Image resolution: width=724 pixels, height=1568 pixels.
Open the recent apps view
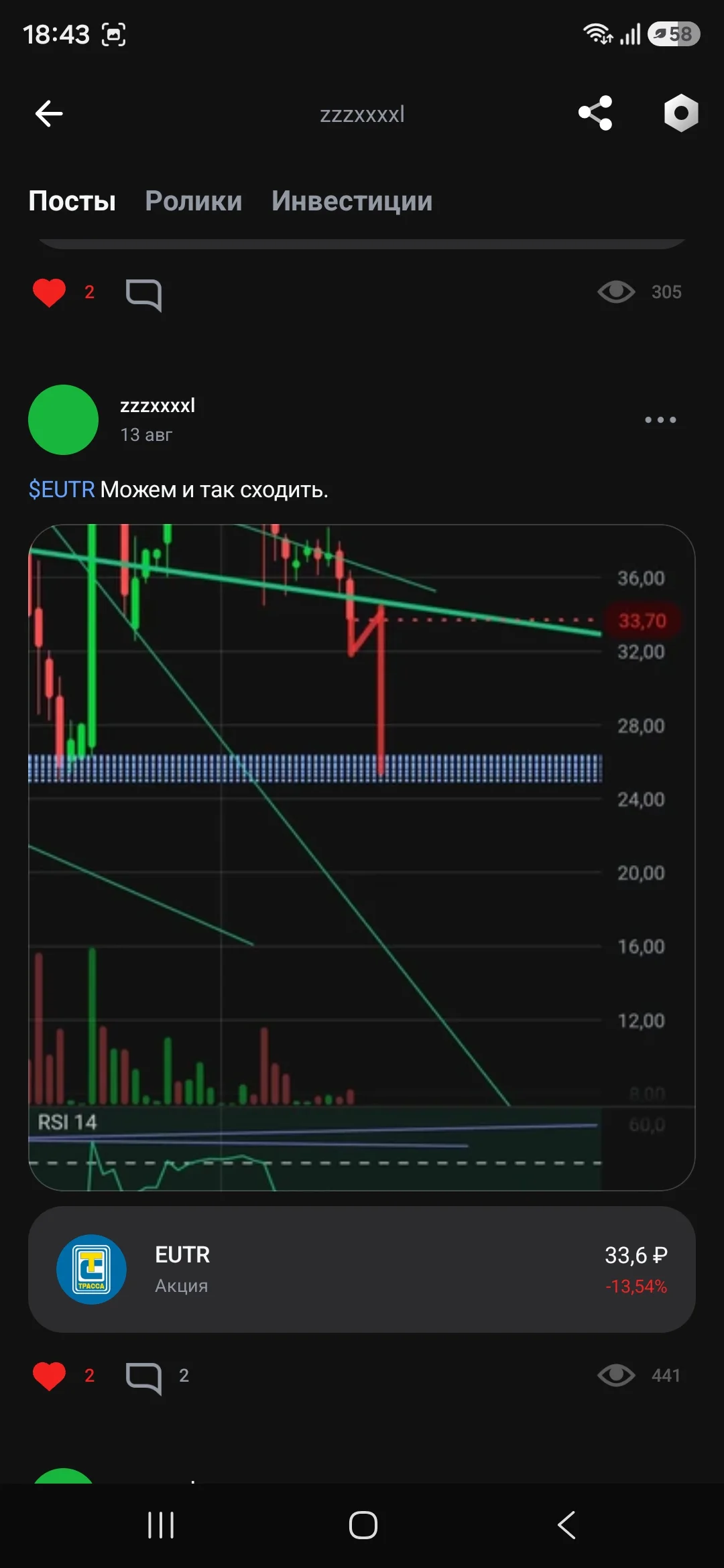point(161,1525)
